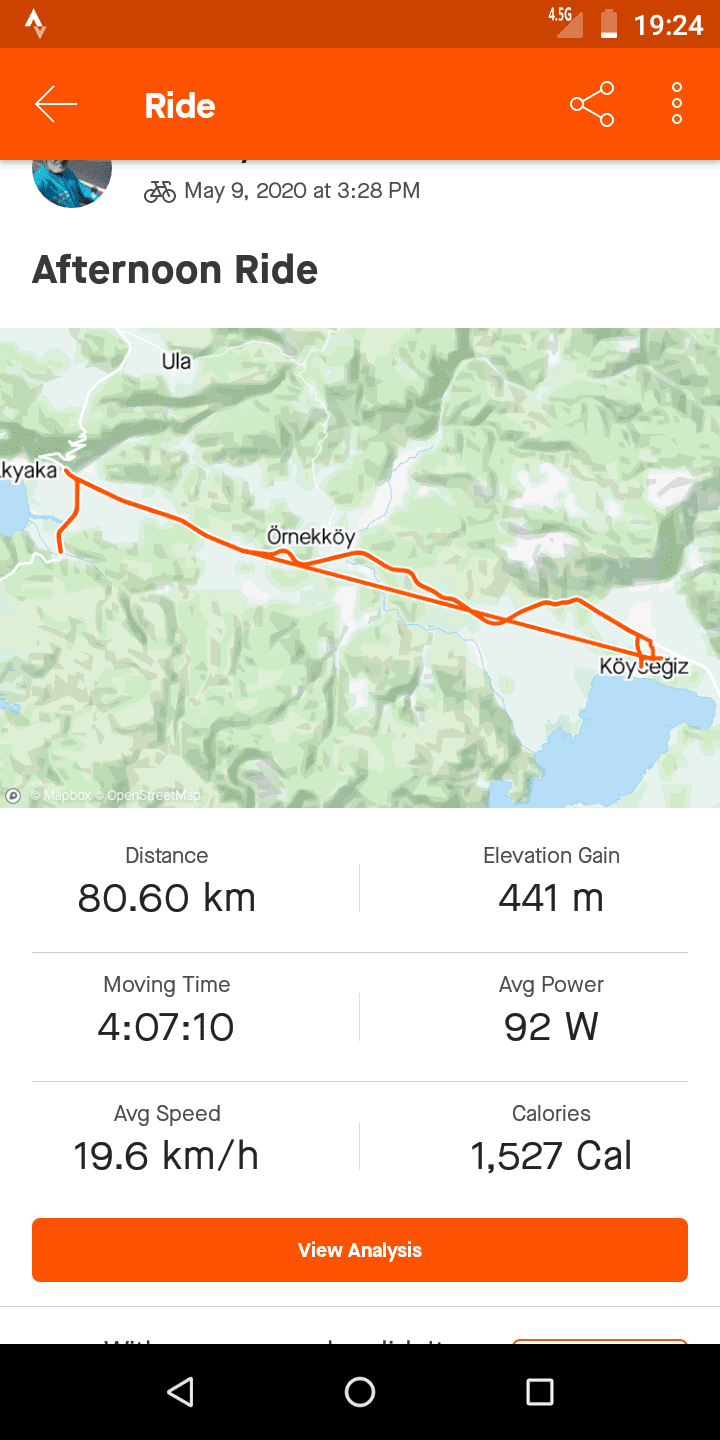Go back from the Ride screen

56,105
